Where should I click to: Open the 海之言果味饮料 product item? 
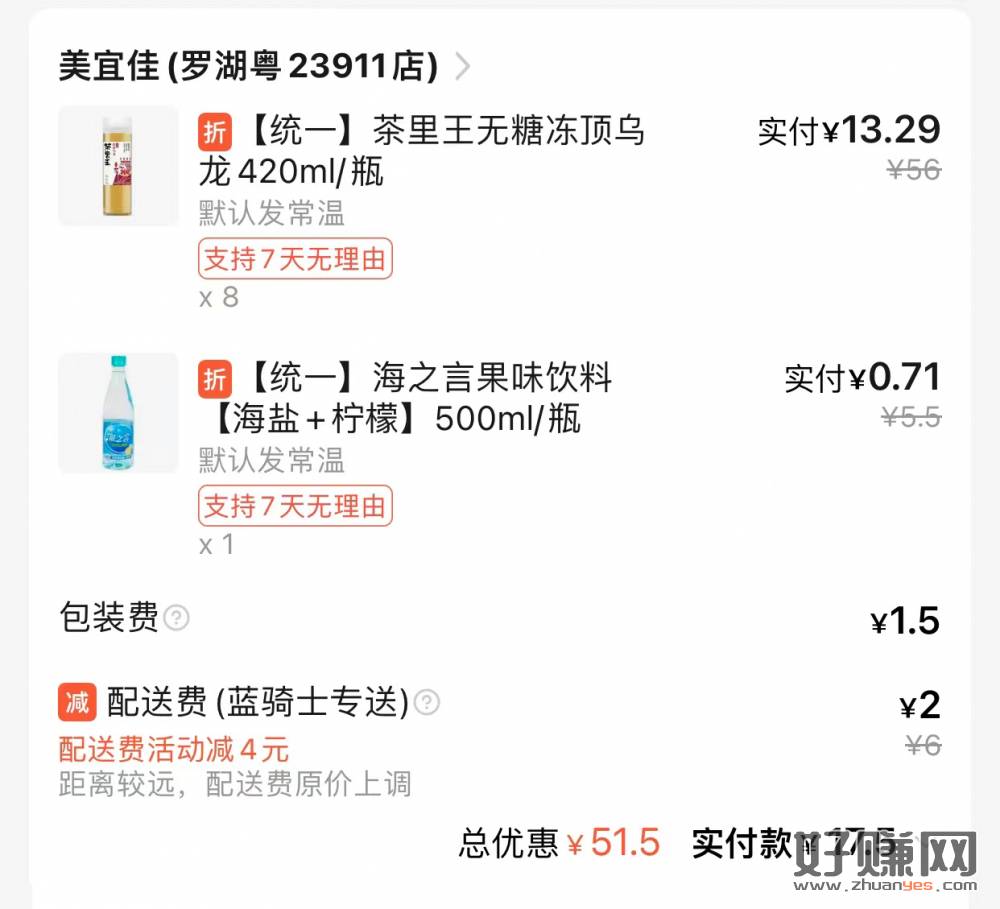pyautogui.click(x=404, y=397)
